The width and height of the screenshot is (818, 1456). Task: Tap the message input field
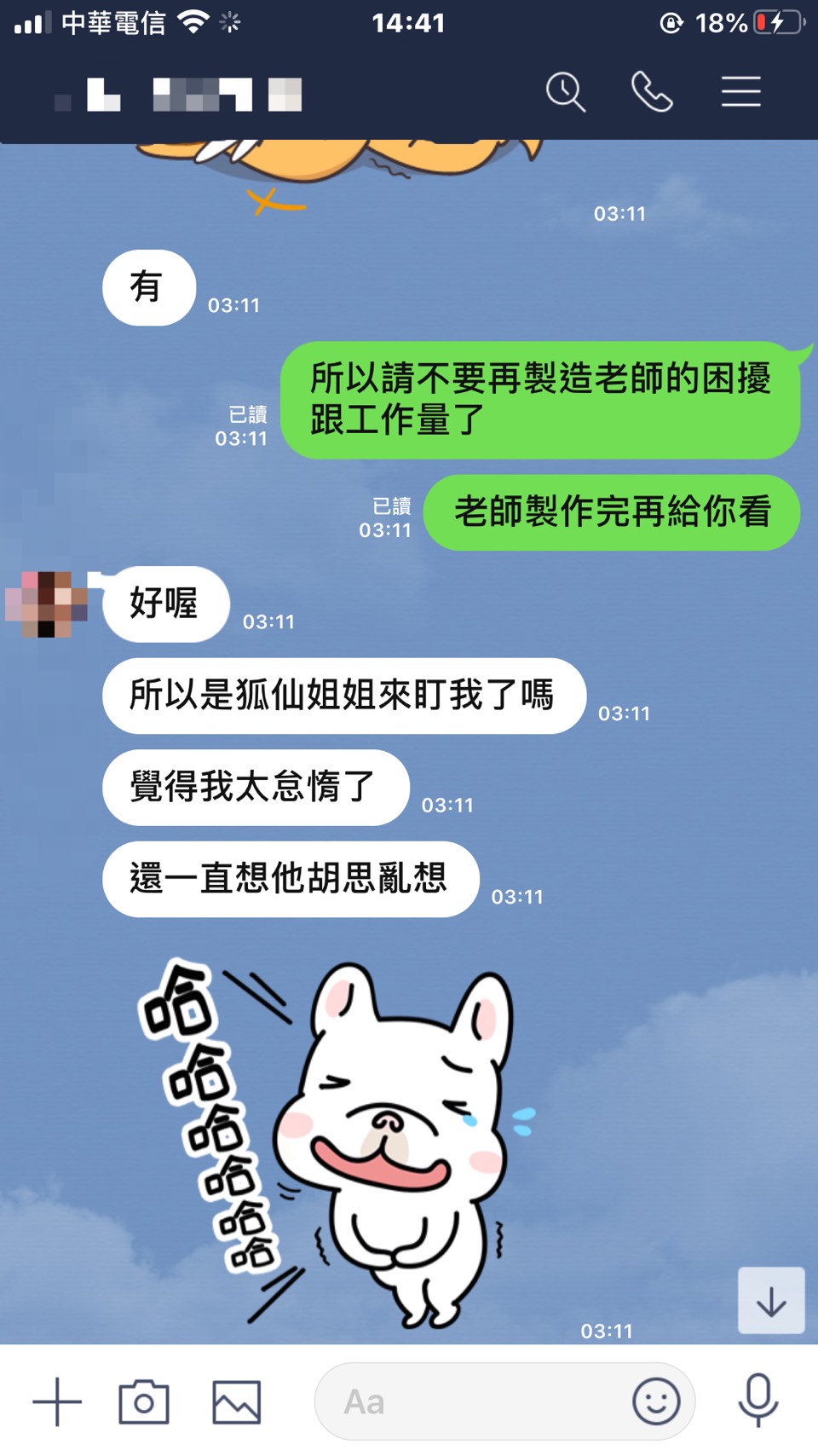[469, 1401]
